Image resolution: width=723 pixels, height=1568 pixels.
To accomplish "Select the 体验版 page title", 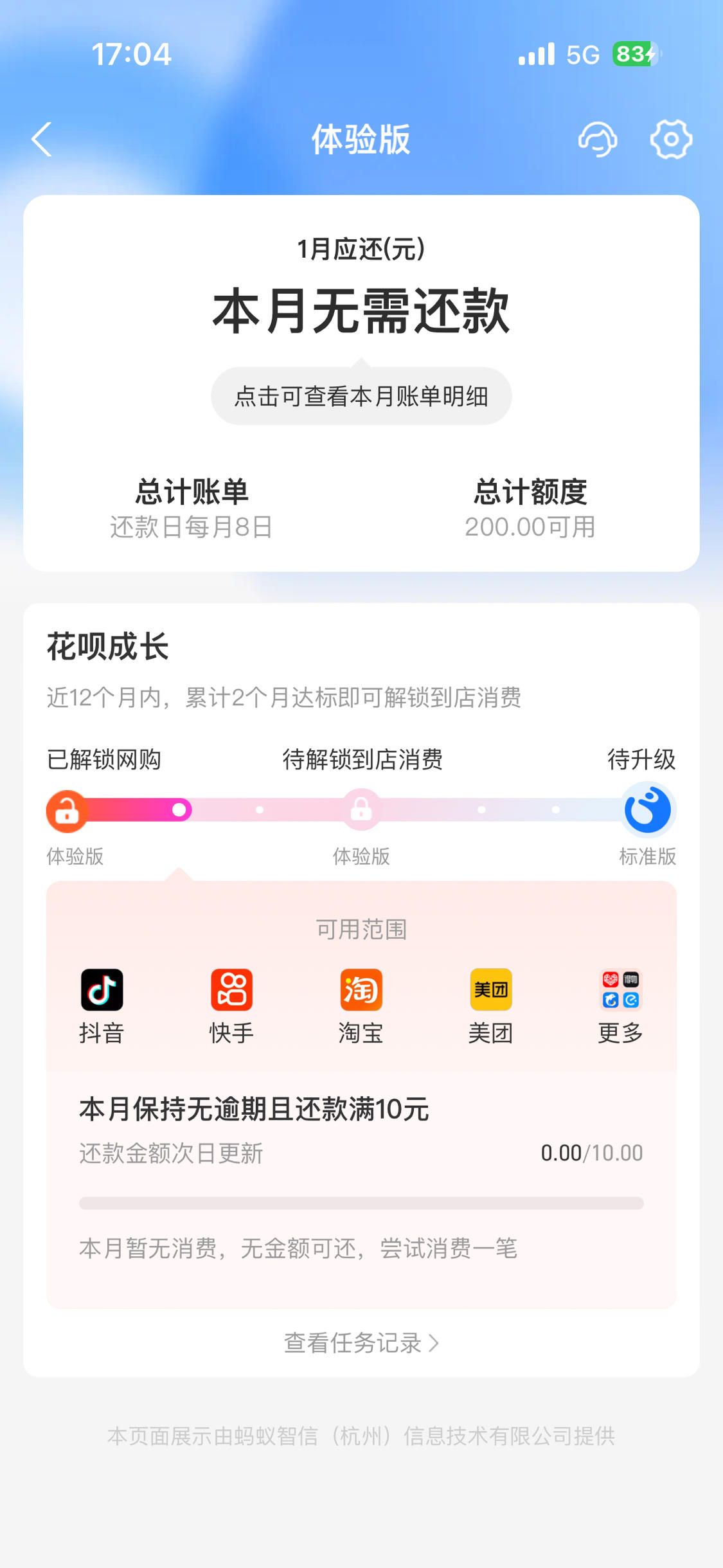I will [x=361, y=139].
